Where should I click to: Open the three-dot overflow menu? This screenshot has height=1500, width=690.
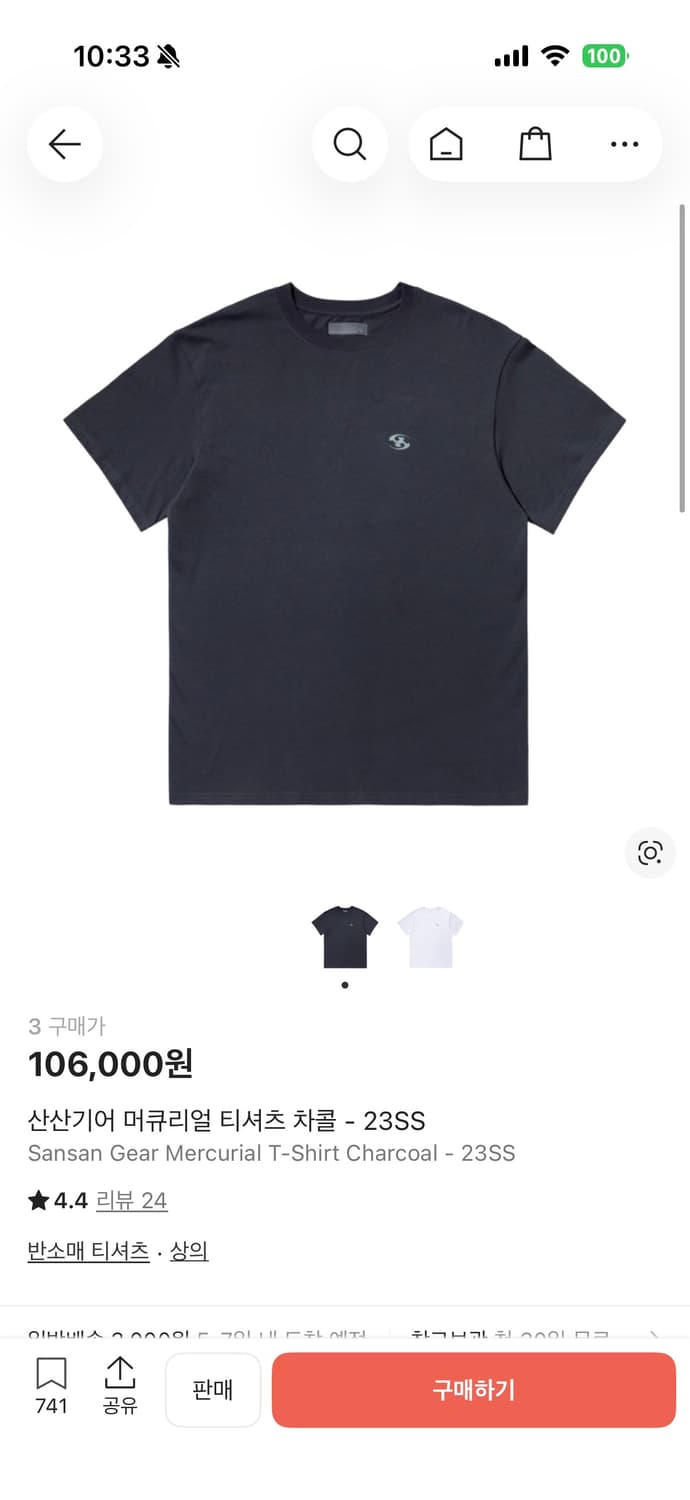[x=624, y=145]
